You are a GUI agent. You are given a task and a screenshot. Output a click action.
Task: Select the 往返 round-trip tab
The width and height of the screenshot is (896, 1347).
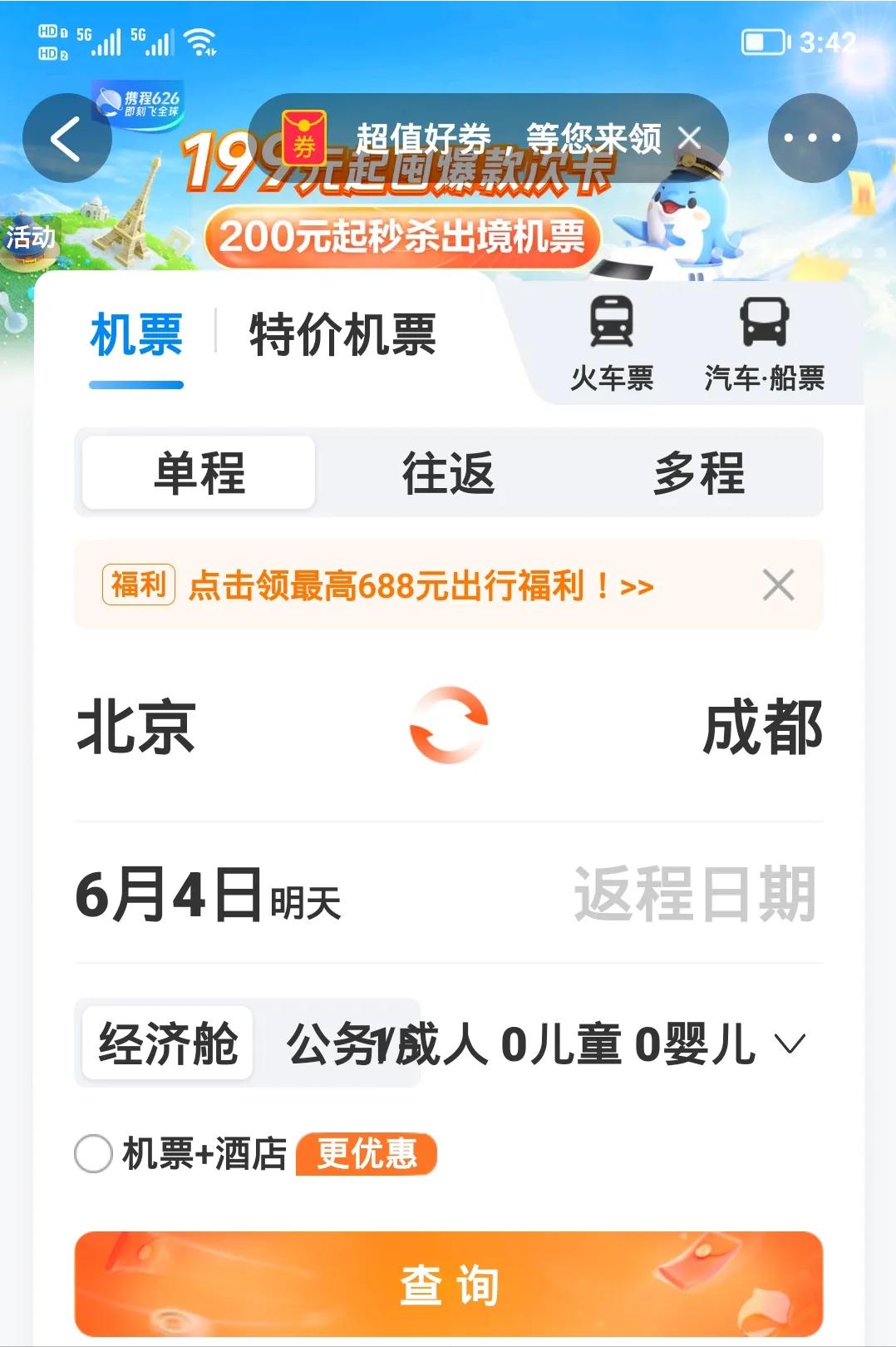[447, 471]
